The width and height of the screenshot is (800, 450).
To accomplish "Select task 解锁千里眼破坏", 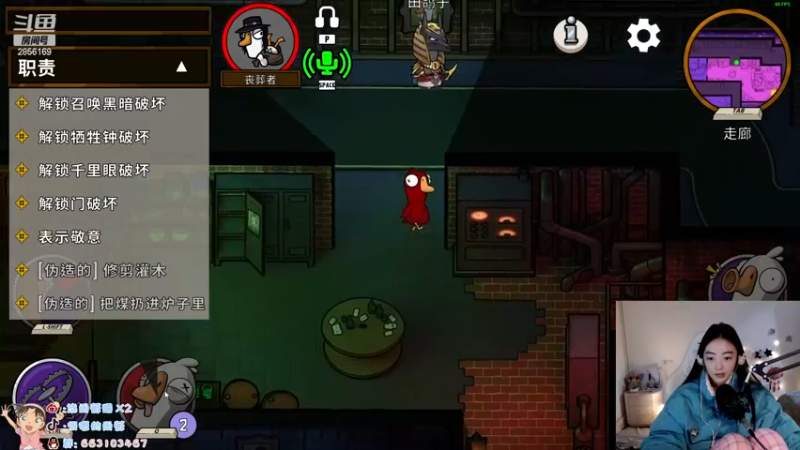I will 94,170.
